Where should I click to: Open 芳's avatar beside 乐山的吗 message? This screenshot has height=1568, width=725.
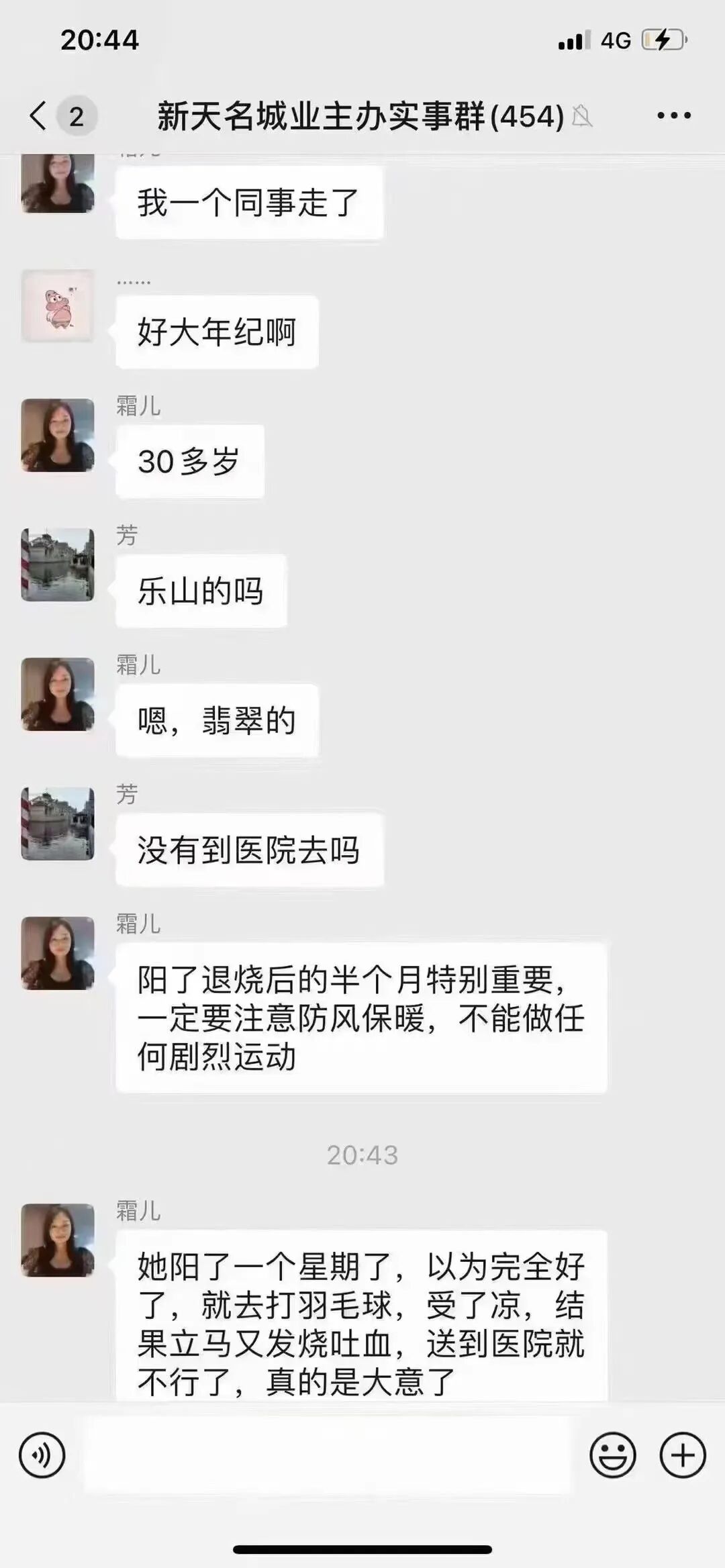pyautogui.click(x=58, y=565)
